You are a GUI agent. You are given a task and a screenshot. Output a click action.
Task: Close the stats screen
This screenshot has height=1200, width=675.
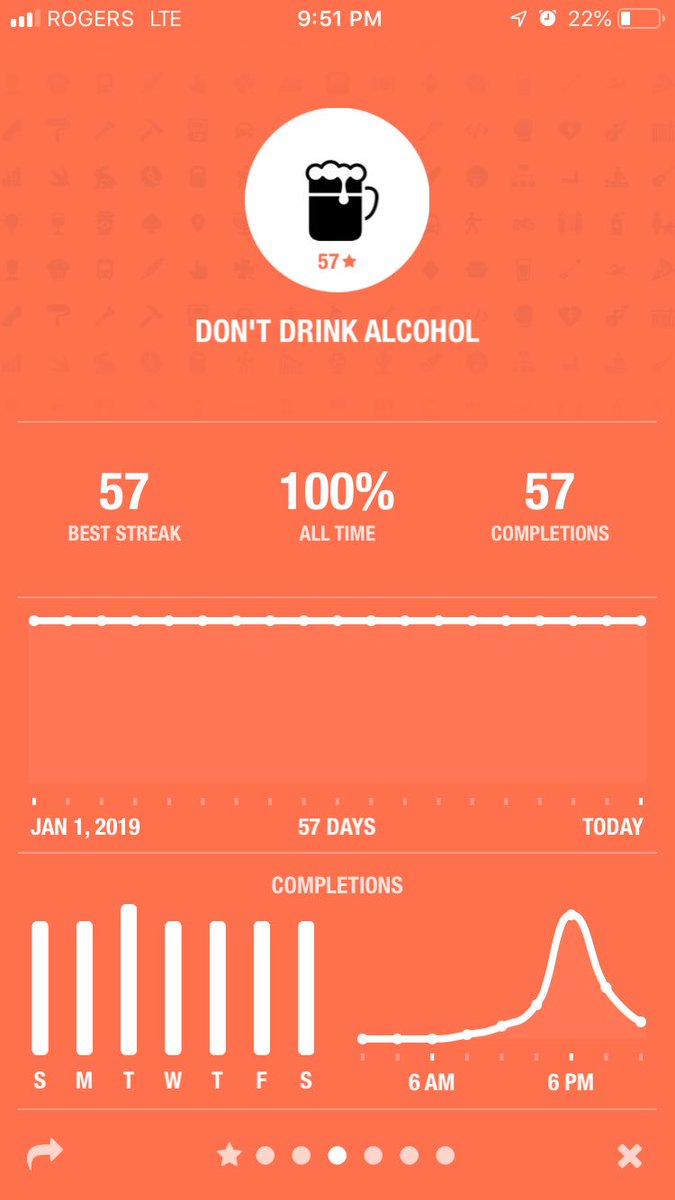(629, 1156)
